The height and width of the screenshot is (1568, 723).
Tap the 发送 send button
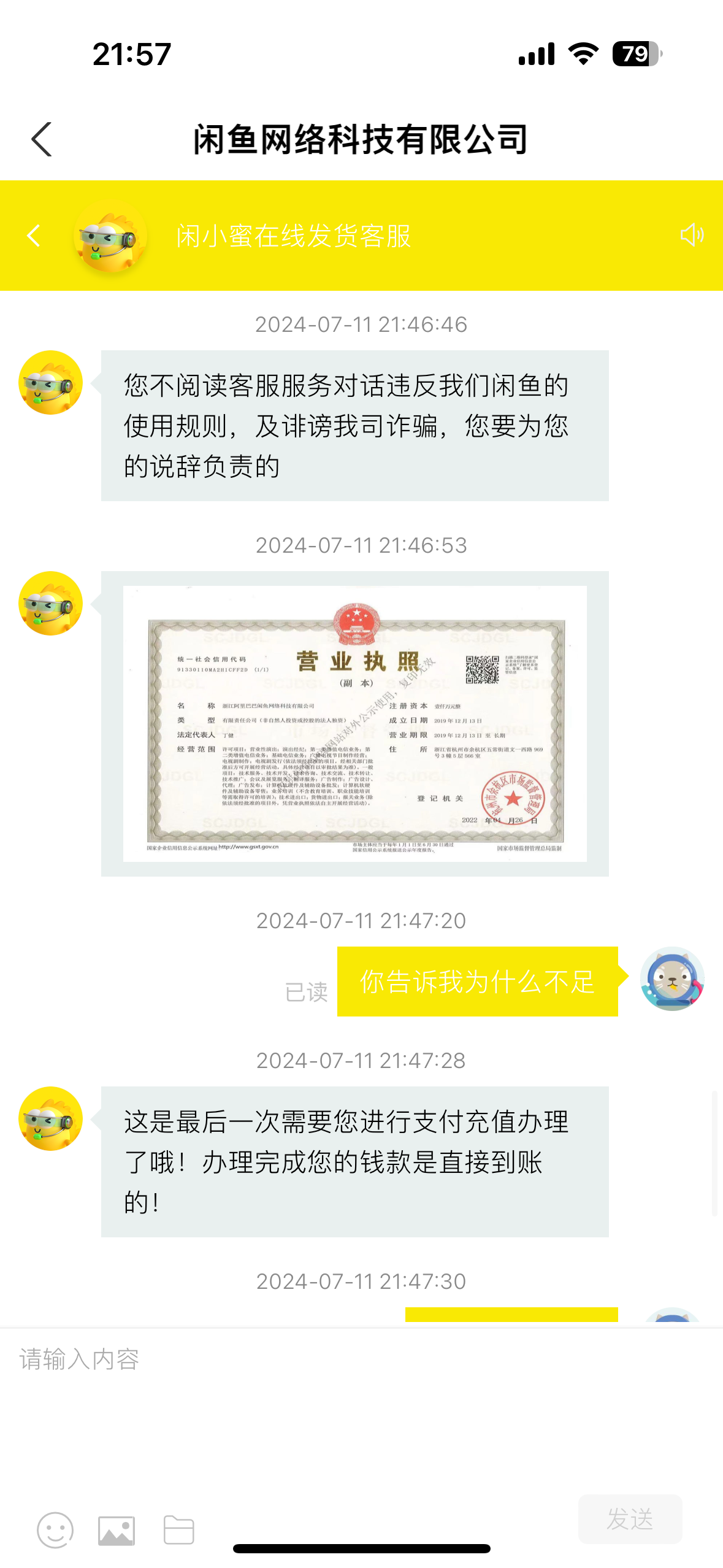pyautogui.click(x=630, y=1519)
